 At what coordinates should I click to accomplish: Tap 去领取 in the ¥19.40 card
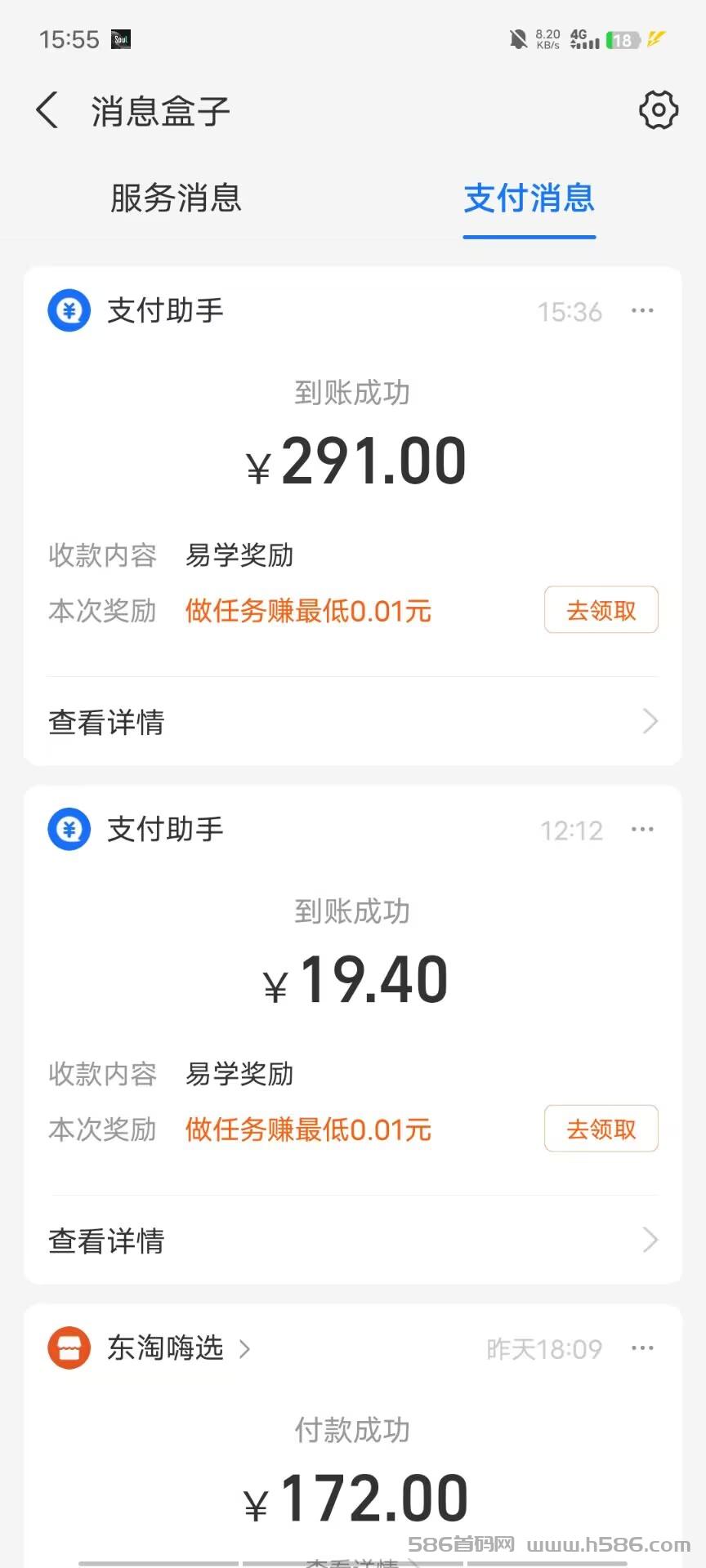601,1129
